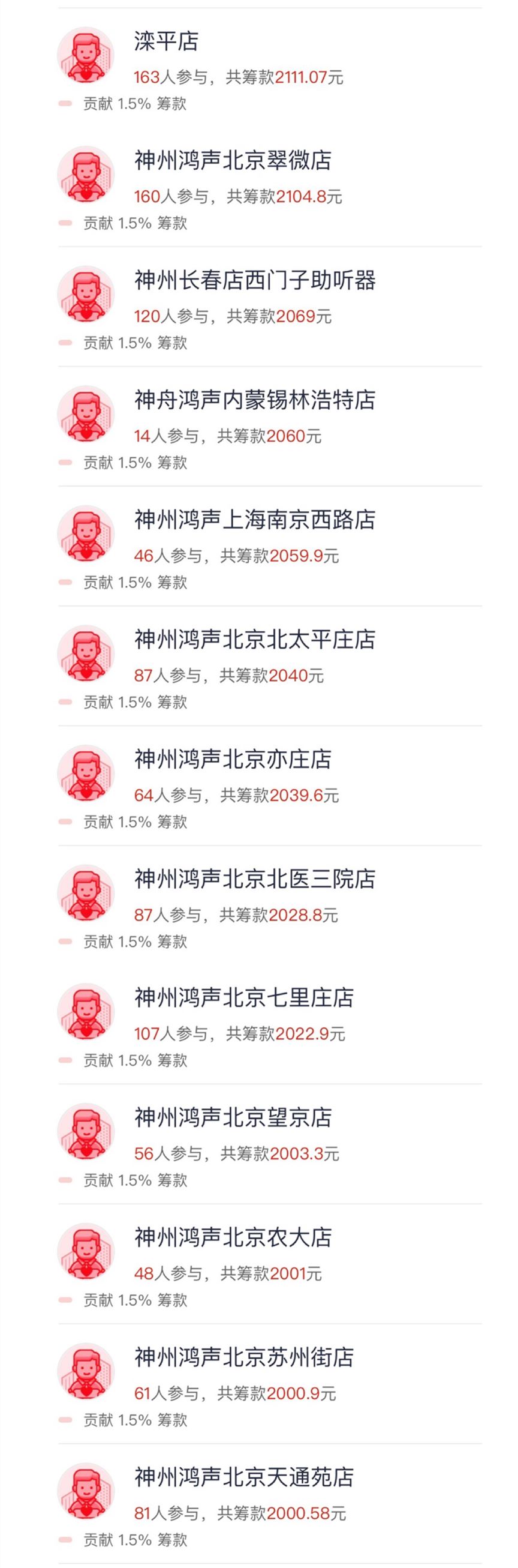The image size is (518, 1568).
Task: Select 神州长春店西门子助听器 row
Action: click(x=255, y=281)
